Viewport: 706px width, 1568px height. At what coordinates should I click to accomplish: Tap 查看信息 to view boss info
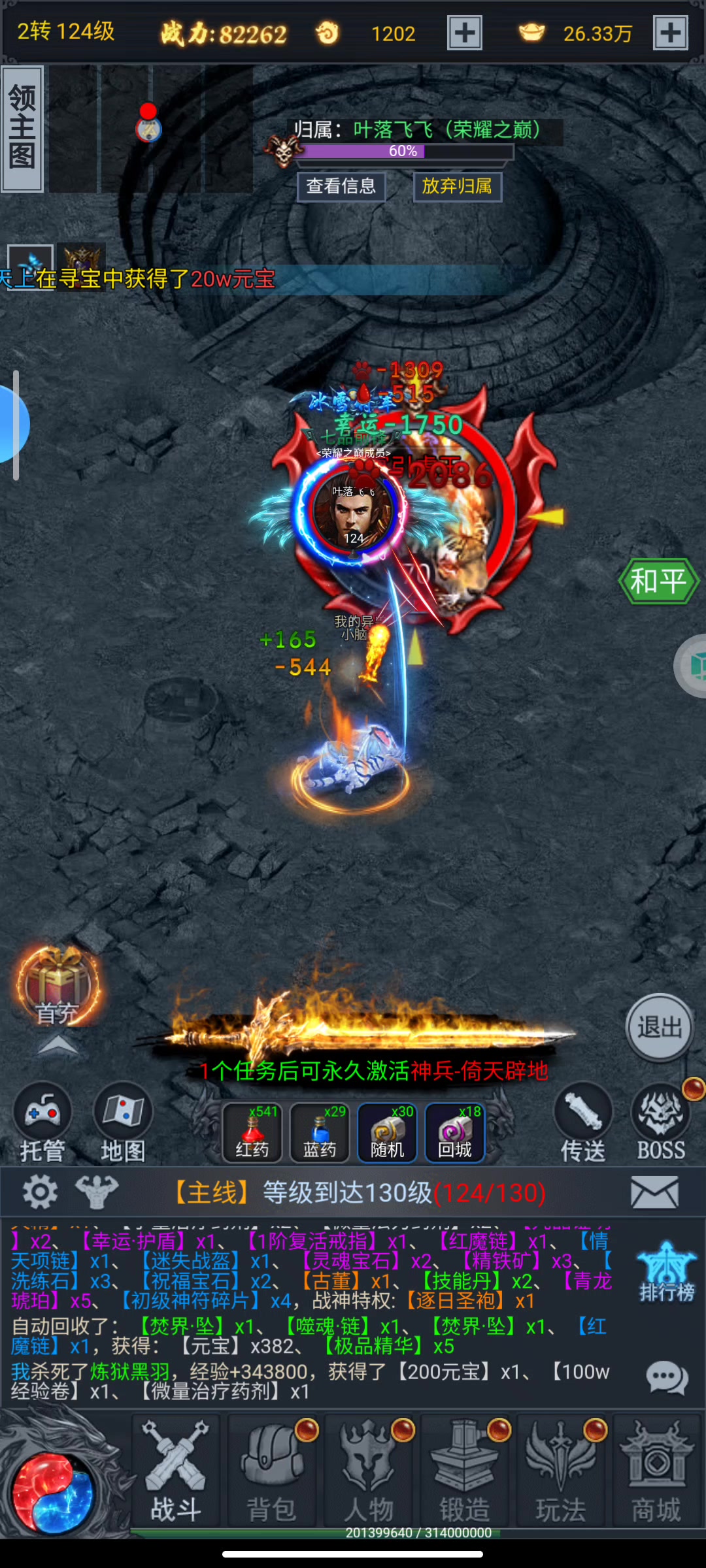click(341, 187)
